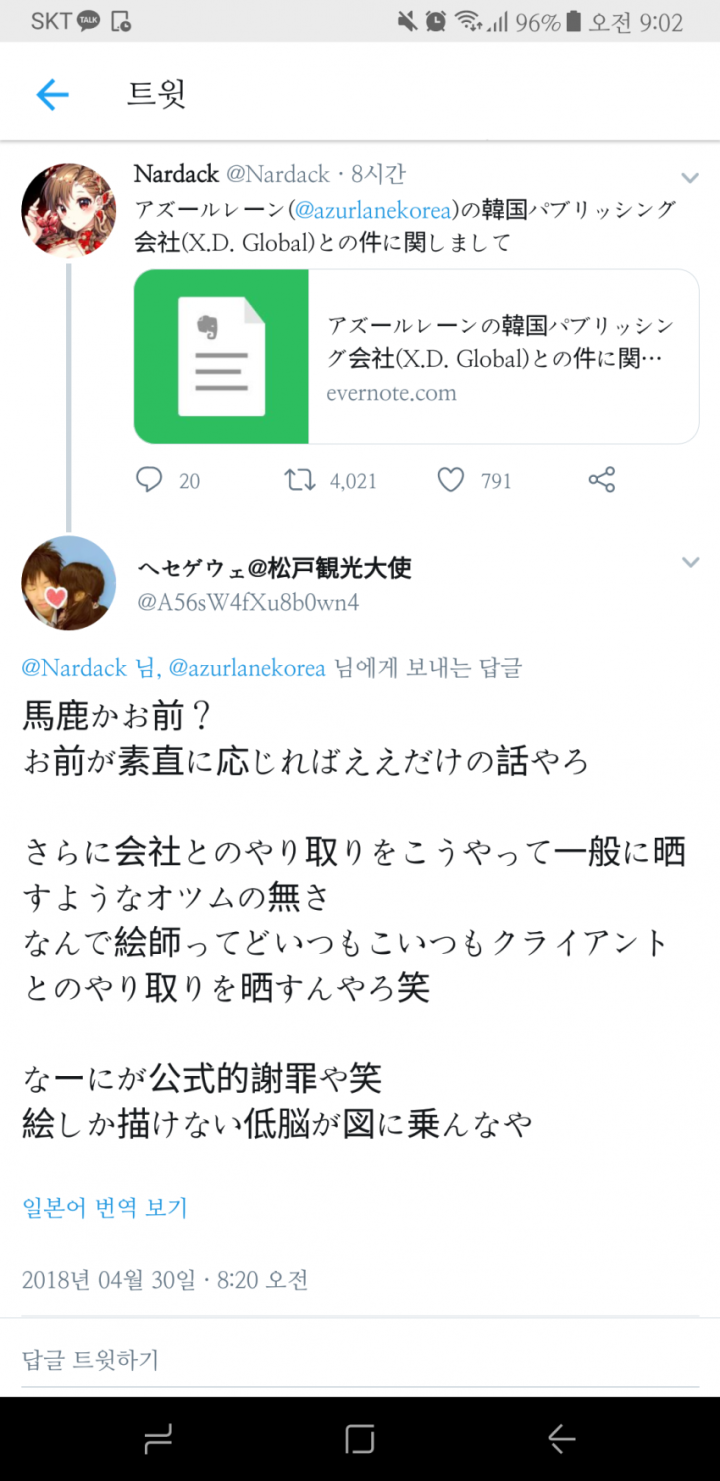
Task: Like Nardack's tweet
Action: pos(451,481)
